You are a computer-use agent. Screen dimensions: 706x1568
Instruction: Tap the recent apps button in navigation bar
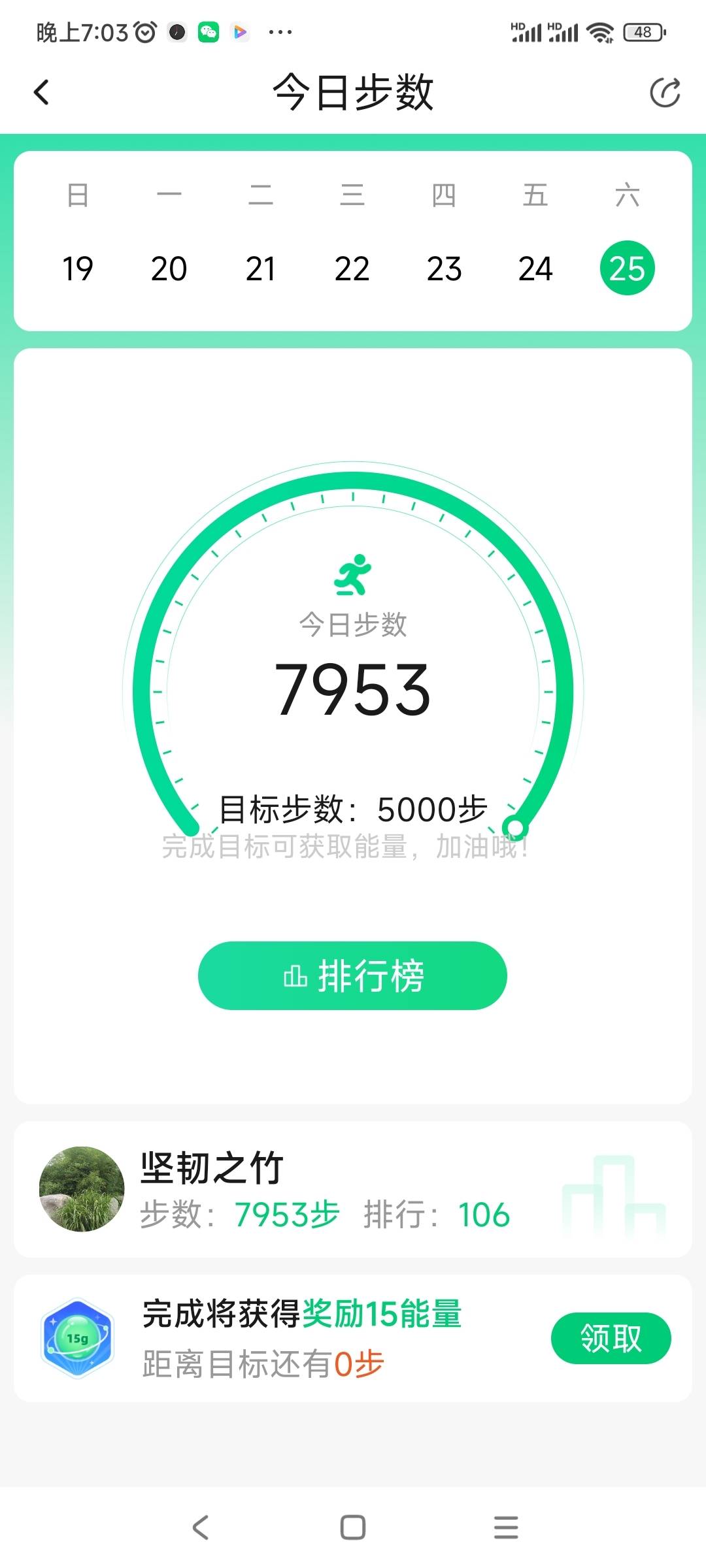(504, 1527)
